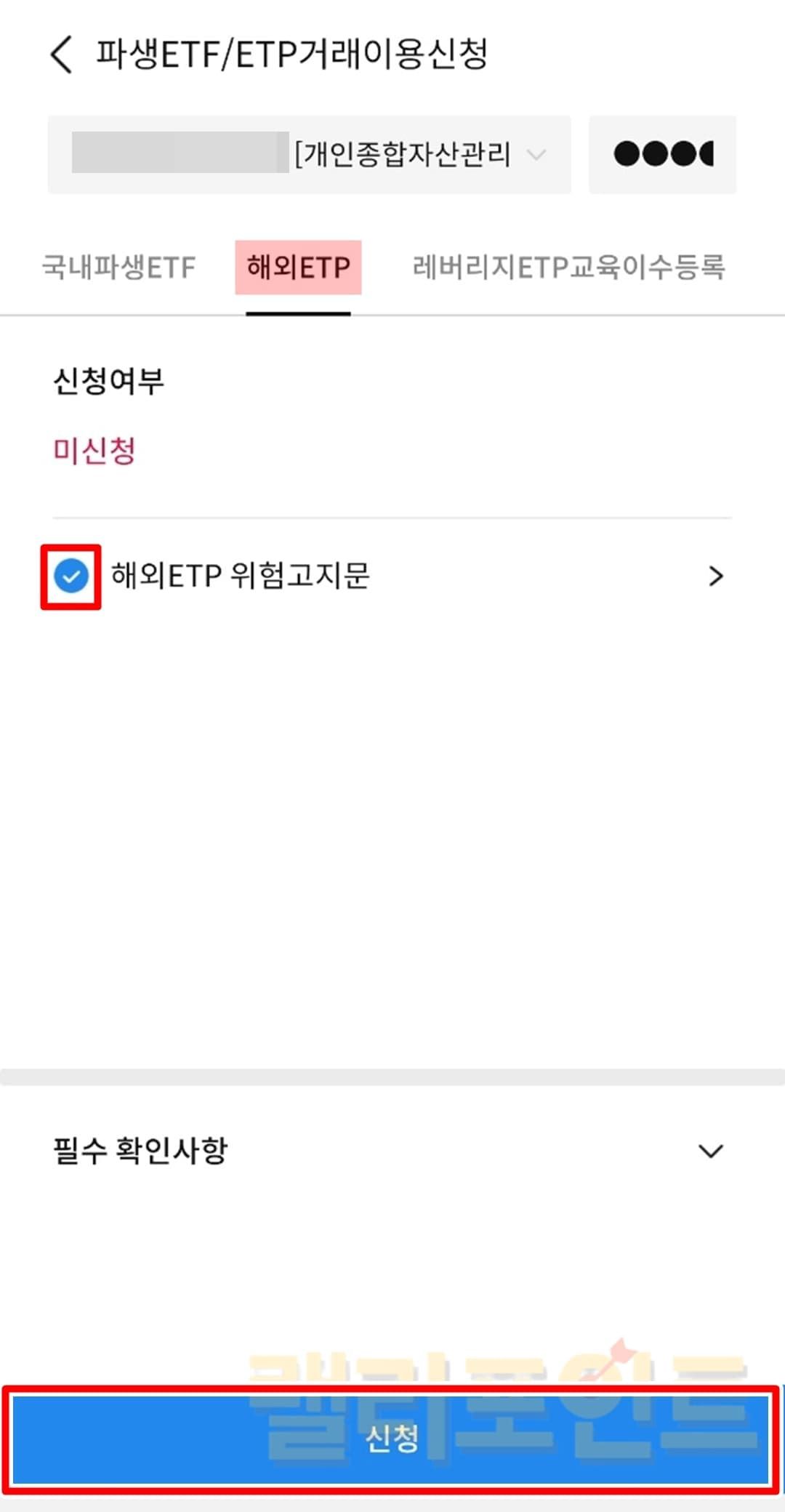Tap the account password field
Viewport: 785px width, 1512px height.
click(662, 155)
